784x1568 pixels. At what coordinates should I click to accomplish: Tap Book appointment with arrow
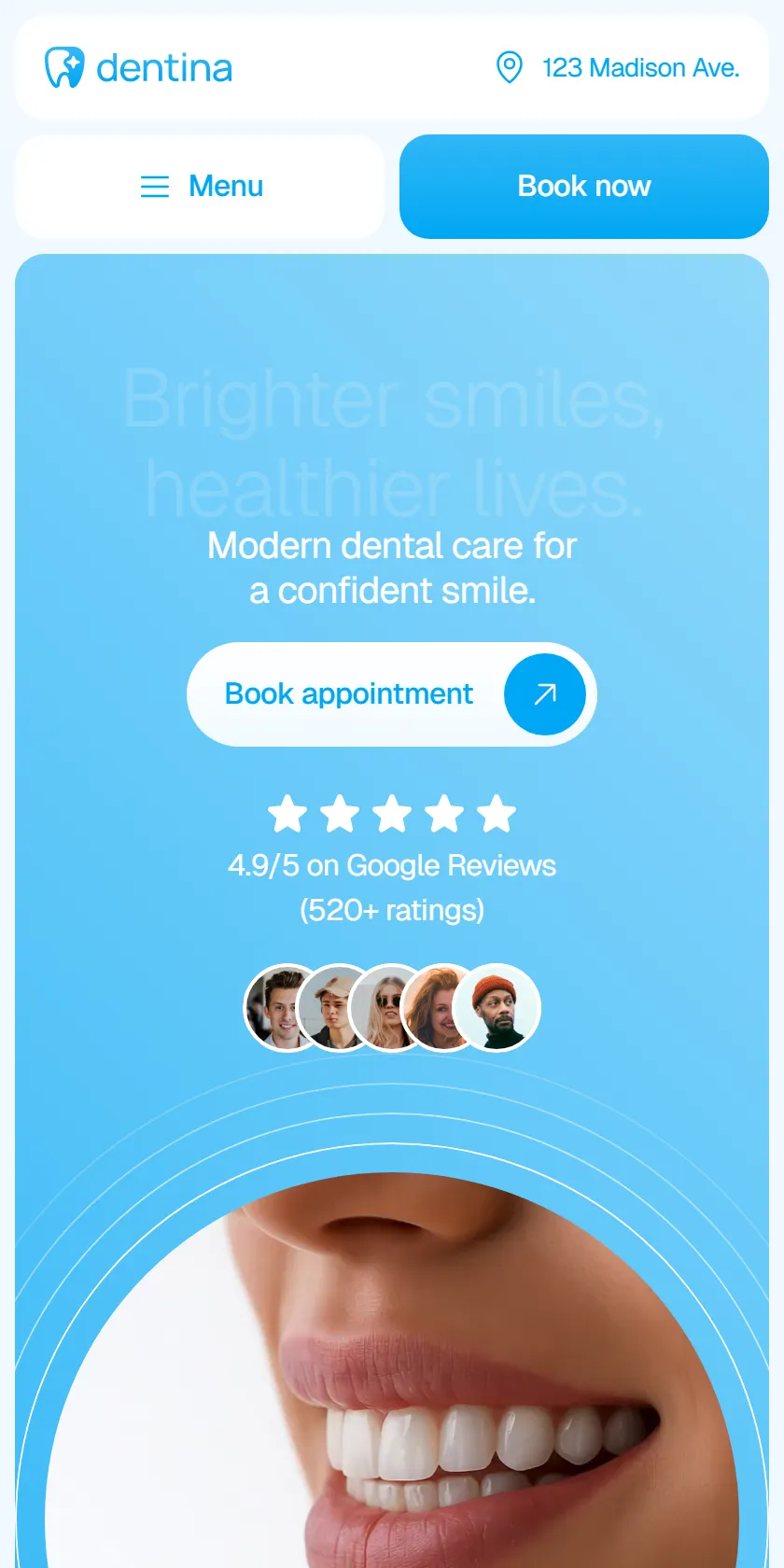(392, 694)
